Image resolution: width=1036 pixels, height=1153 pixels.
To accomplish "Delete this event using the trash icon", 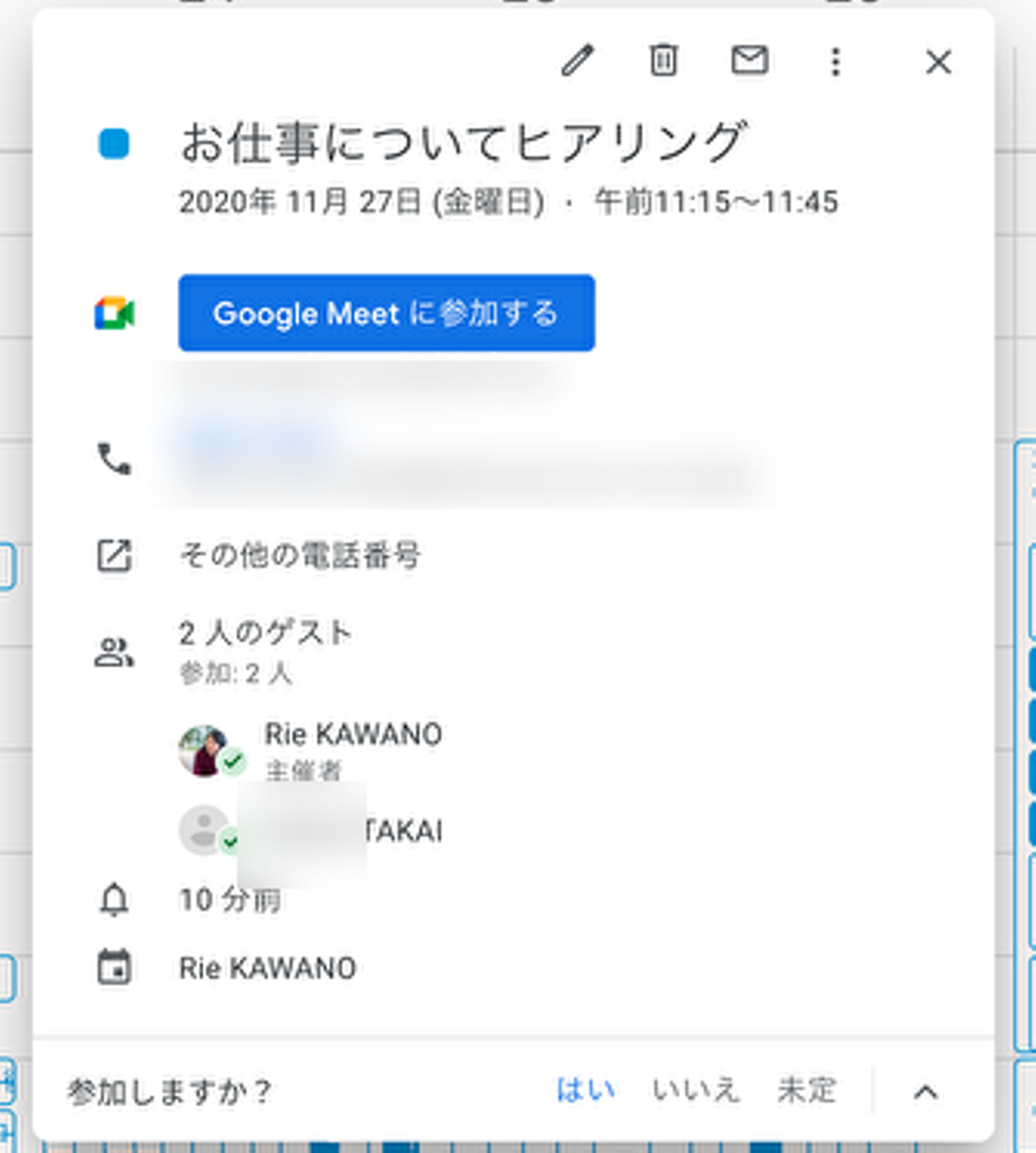I will point(663,61).
